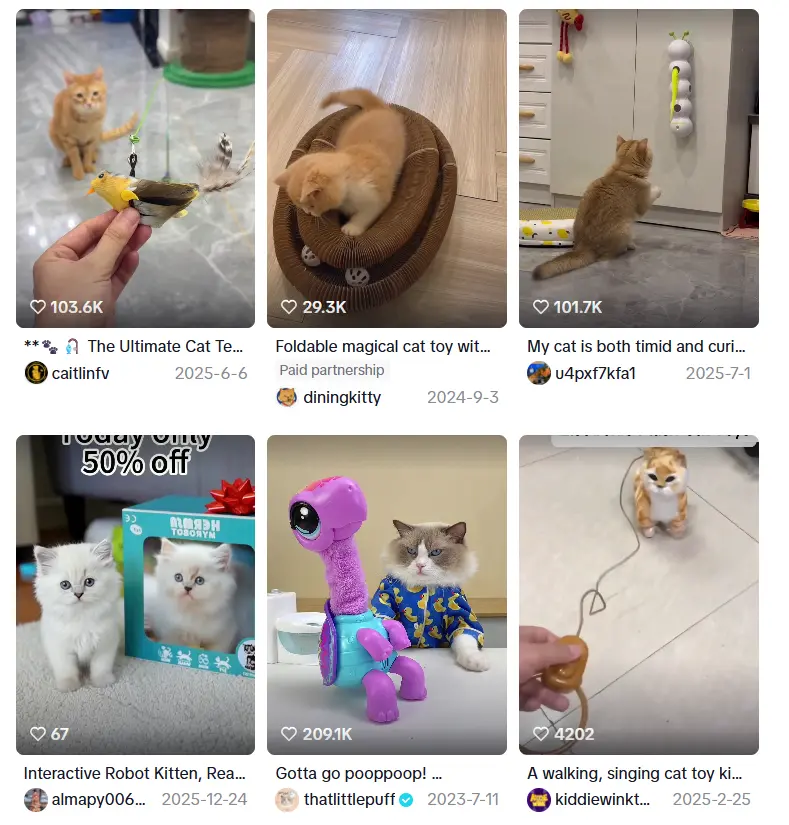The image size is (789, 825).
Task: Open the Interactive Robot Kitten video
Action: (x=135, y=594)
